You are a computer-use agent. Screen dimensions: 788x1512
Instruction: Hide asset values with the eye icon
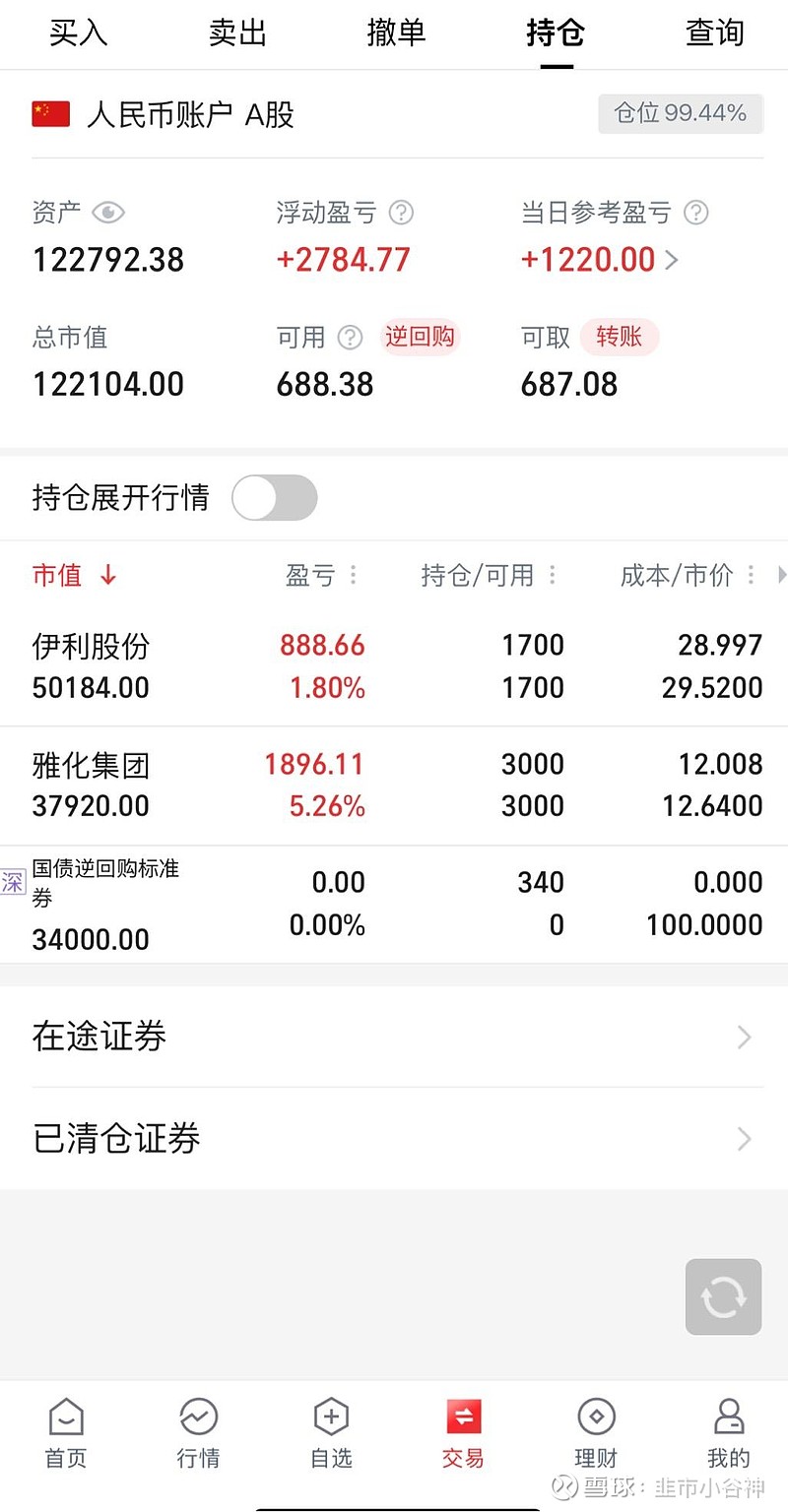pyautogui.click(x=107, y=213)
